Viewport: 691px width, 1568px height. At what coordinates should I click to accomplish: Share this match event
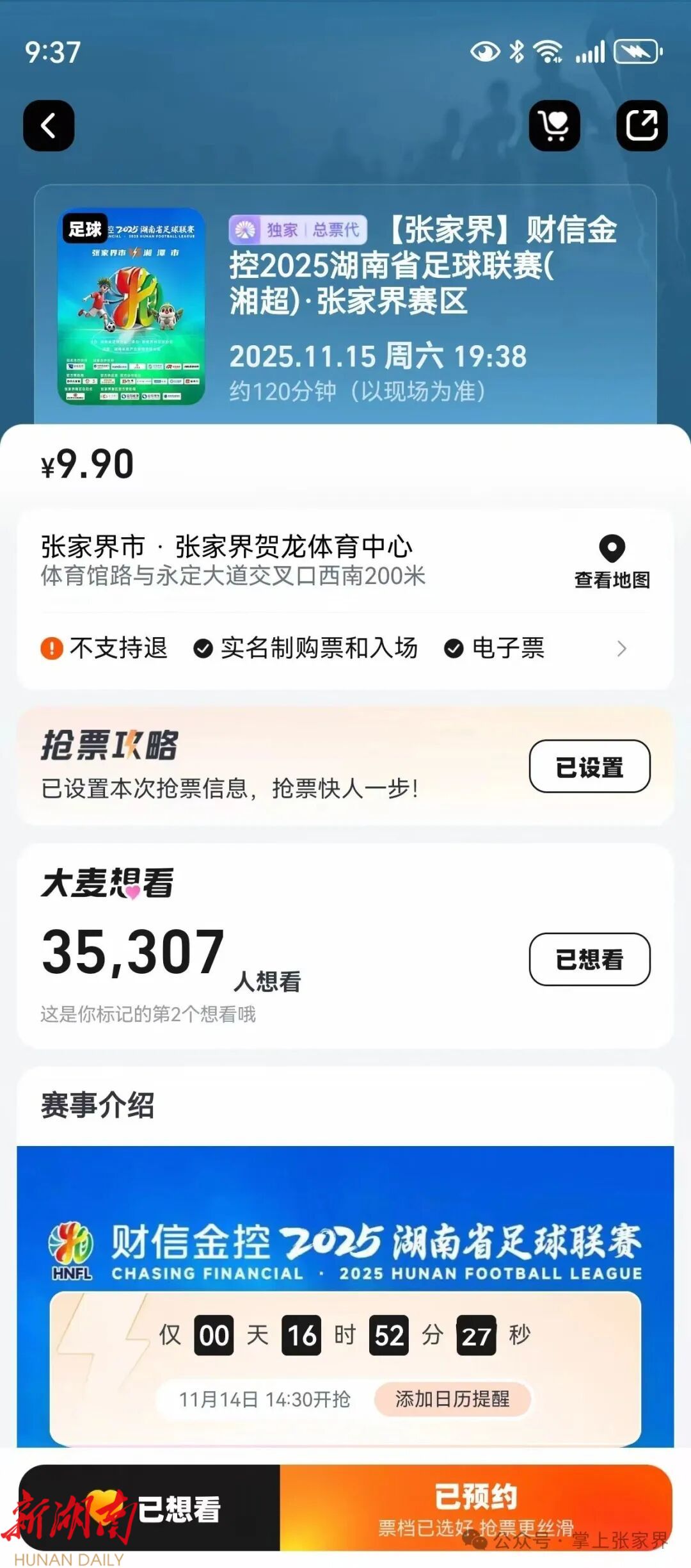click(x=642, y=125)
